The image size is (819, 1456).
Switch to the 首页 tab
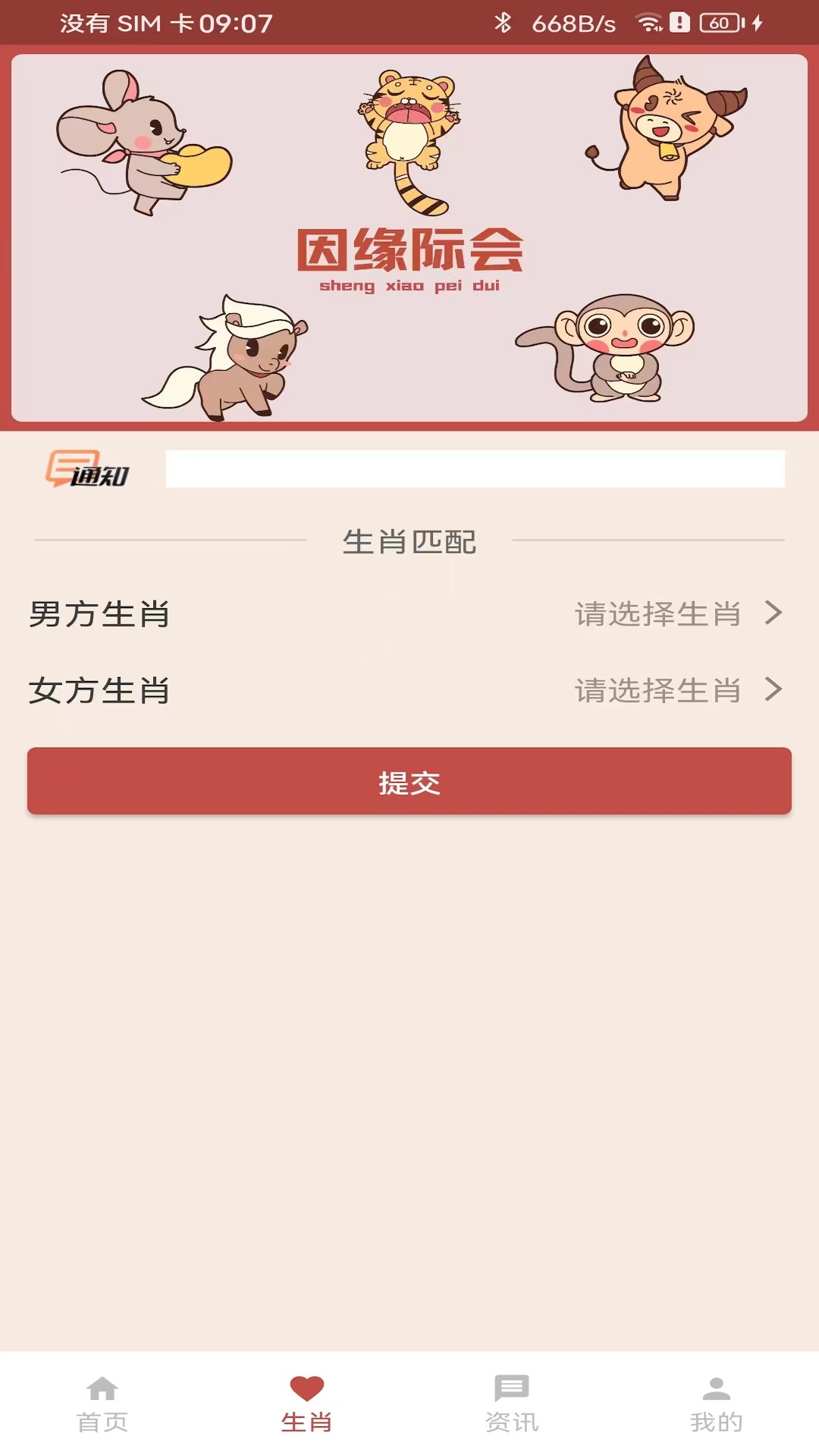click(102, 1404)
